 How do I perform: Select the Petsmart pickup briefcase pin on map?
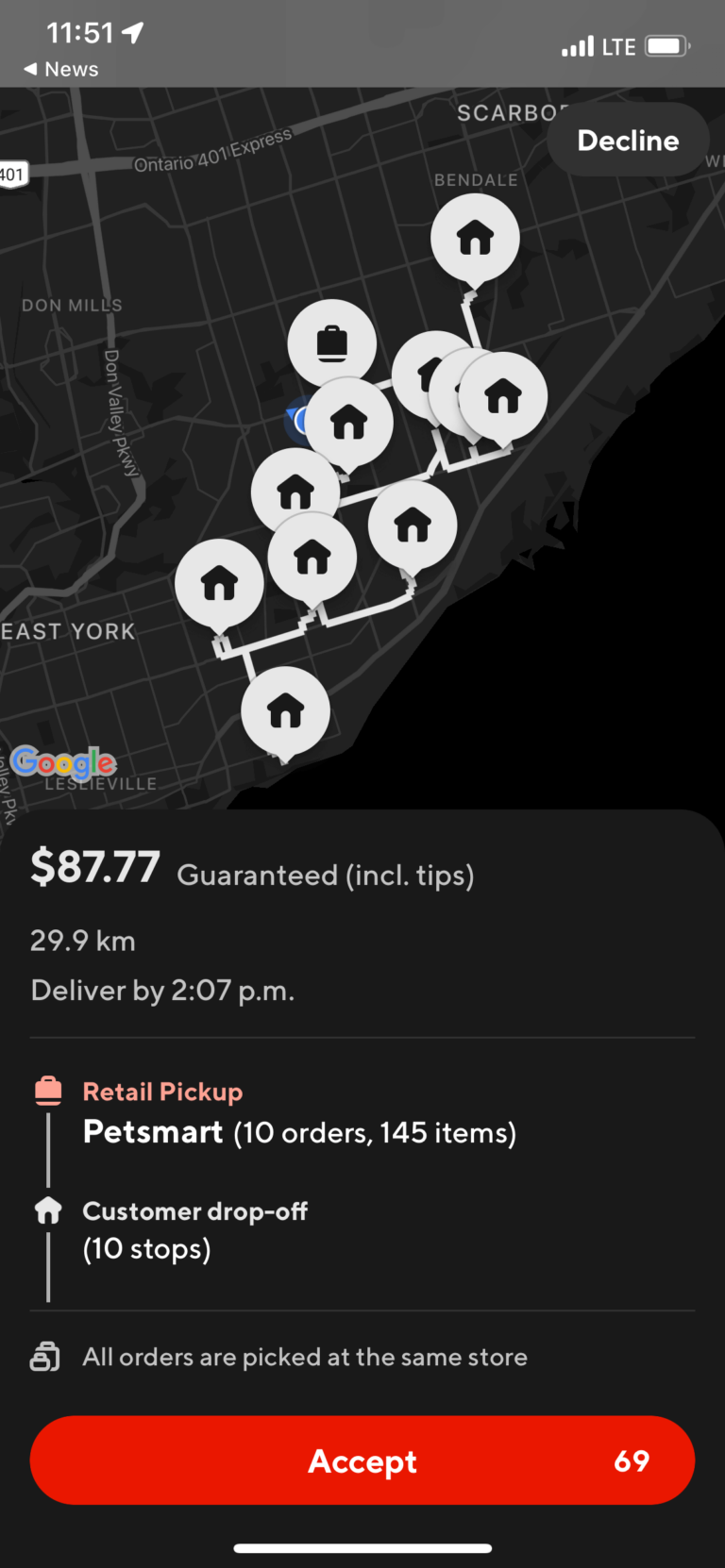tap(331, 342)
